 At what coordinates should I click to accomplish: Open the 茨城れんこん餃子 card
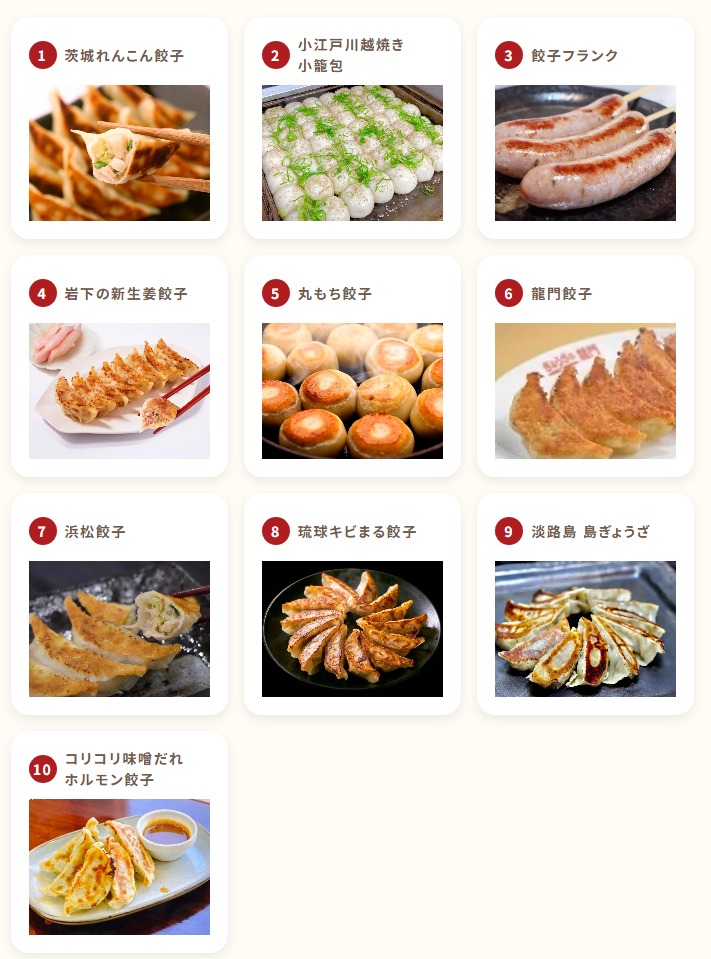[x=119, y=152]
